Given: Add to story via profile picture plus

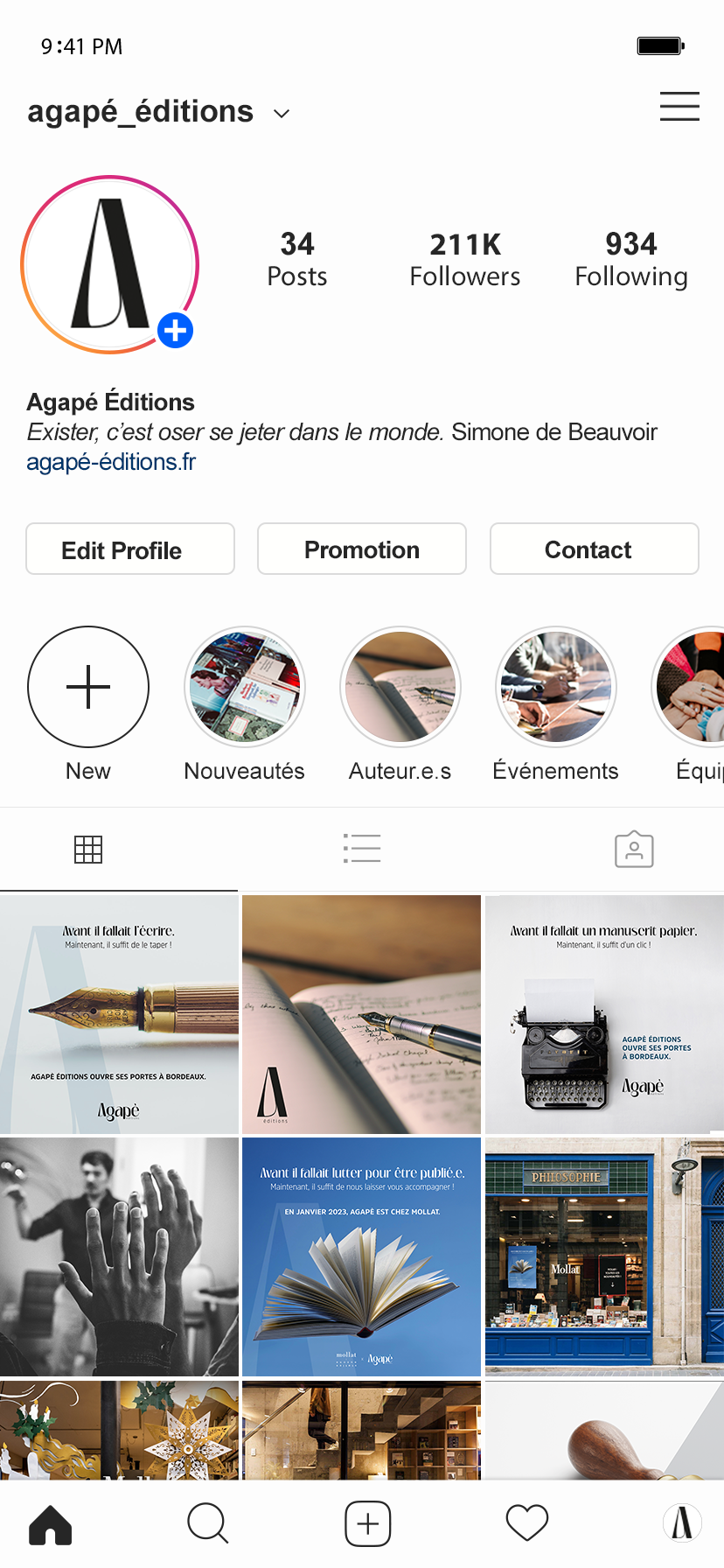Looking at the screenshot, I should tap(176, 331).
